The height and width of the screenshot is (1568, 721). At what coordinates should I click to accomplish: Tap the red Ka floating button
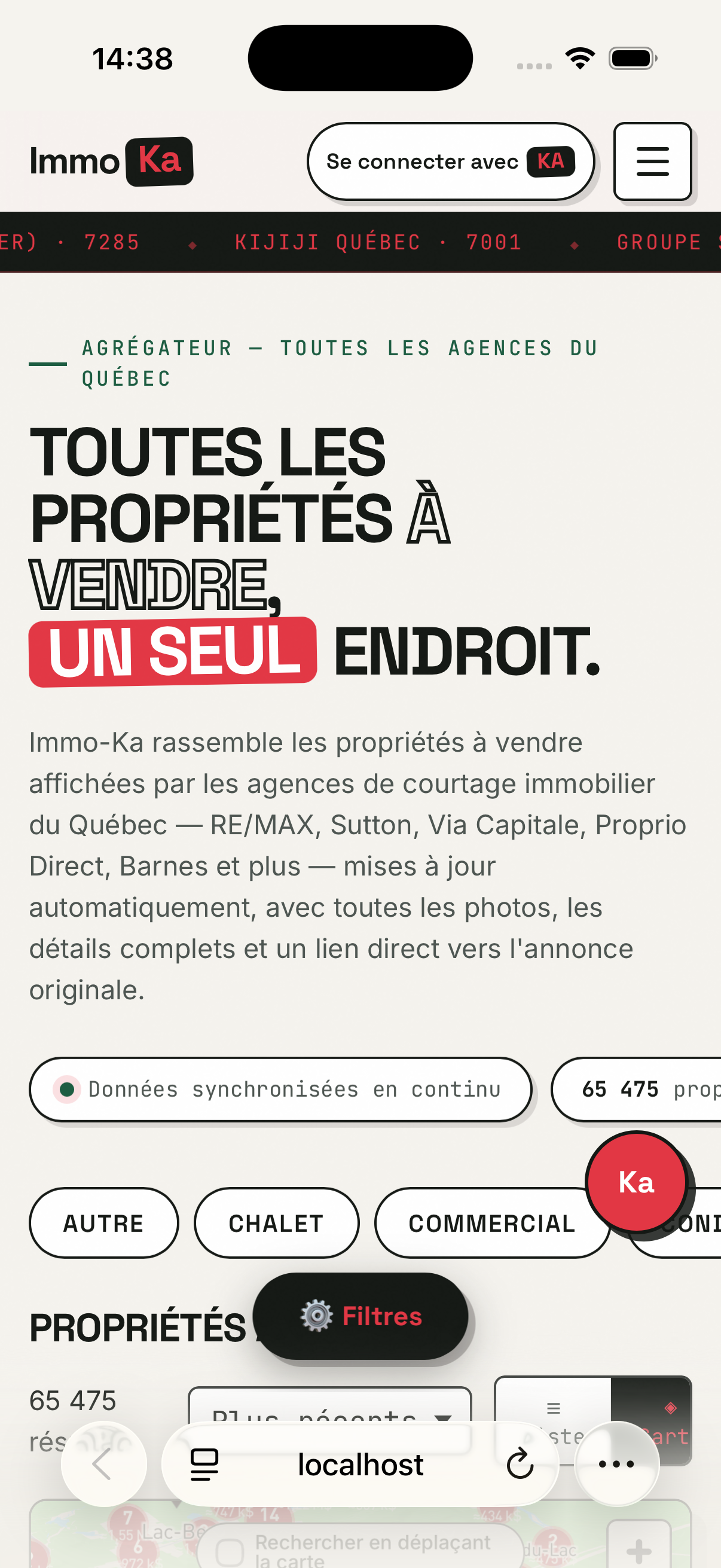pyautogui.click(x=636, y=1182)
